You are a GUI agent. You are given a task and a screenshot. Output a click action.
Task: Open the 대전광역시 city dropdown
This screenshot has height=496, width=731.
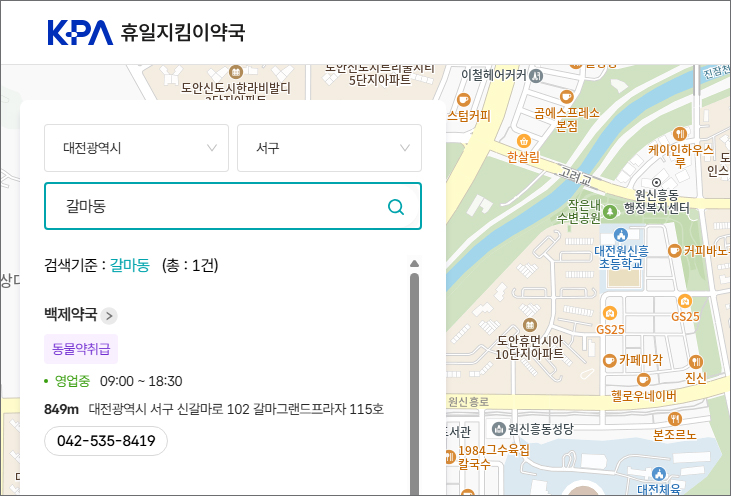136,148
